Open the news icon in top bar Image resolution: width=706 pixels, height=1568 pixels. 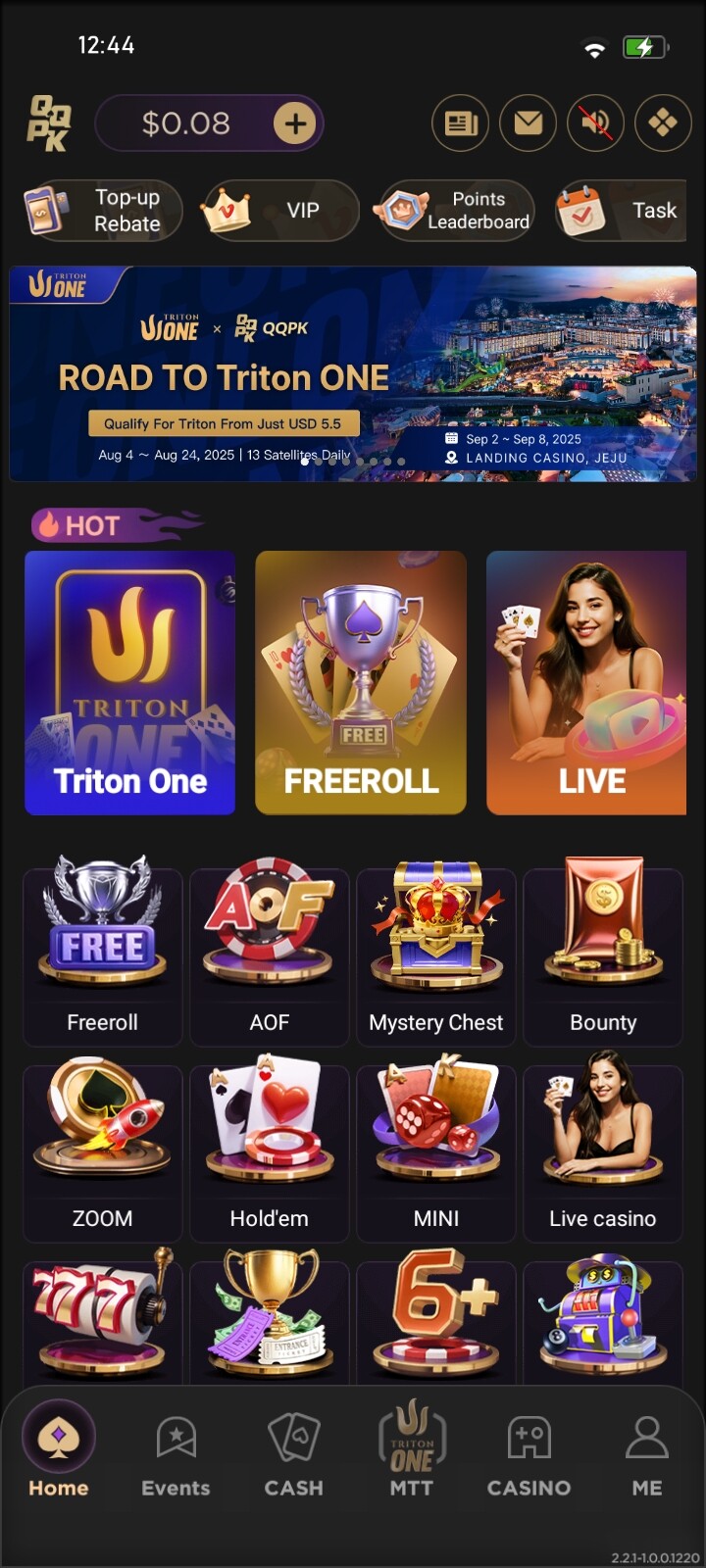coord(460,122)
